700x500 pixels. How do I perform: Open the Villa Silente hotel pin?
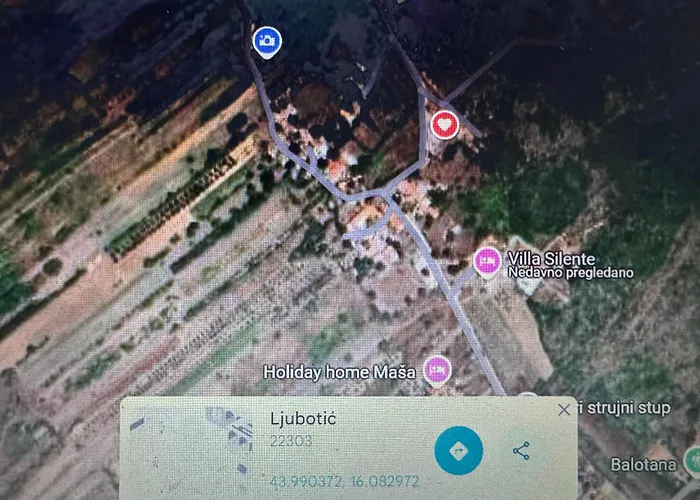coord(487,260)
